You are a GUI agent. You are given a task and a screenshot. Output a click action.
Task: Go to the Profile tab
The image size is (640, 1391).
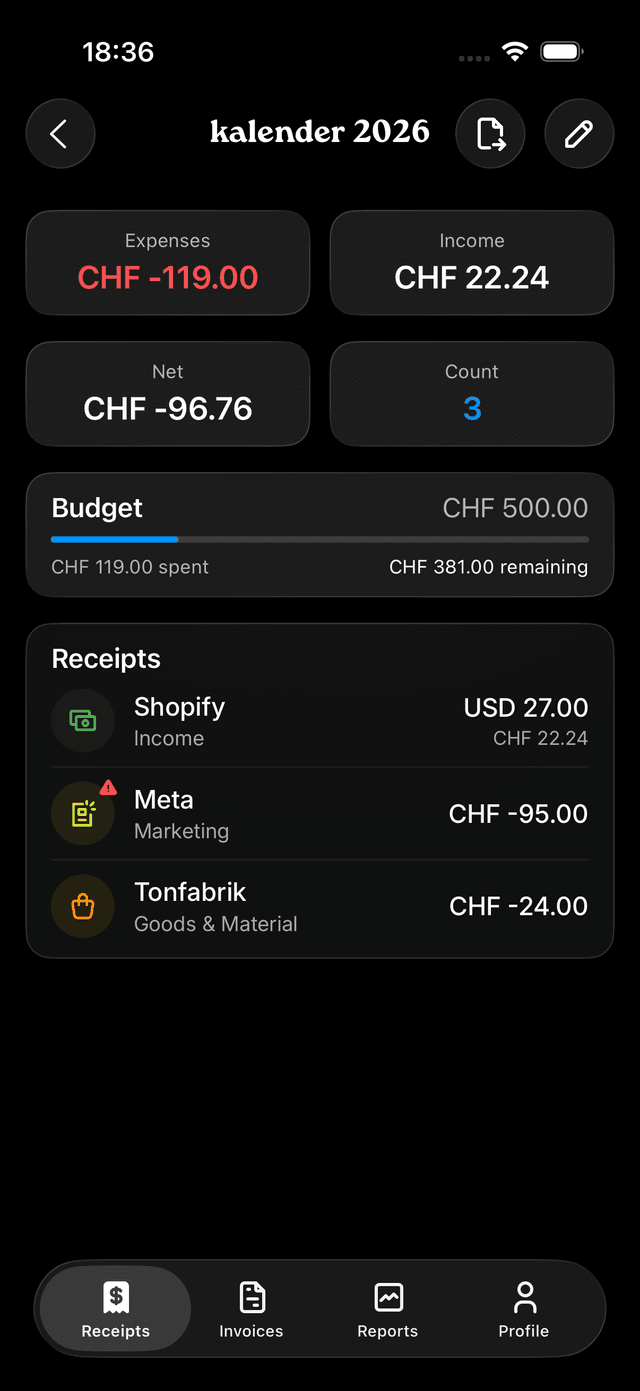point(524,1310)
